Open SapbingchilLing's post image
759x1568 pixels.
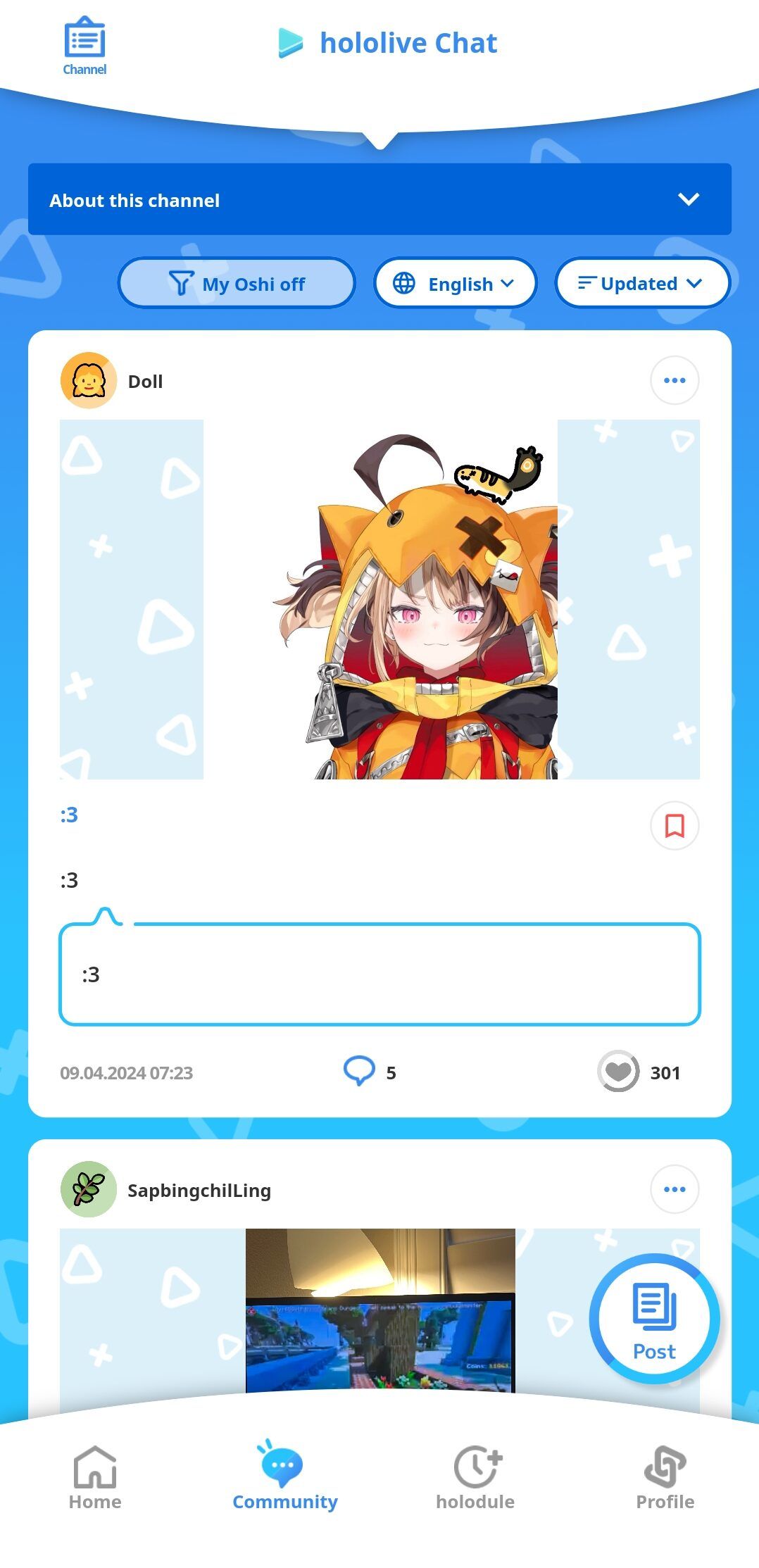click(x=380, y=1310)
